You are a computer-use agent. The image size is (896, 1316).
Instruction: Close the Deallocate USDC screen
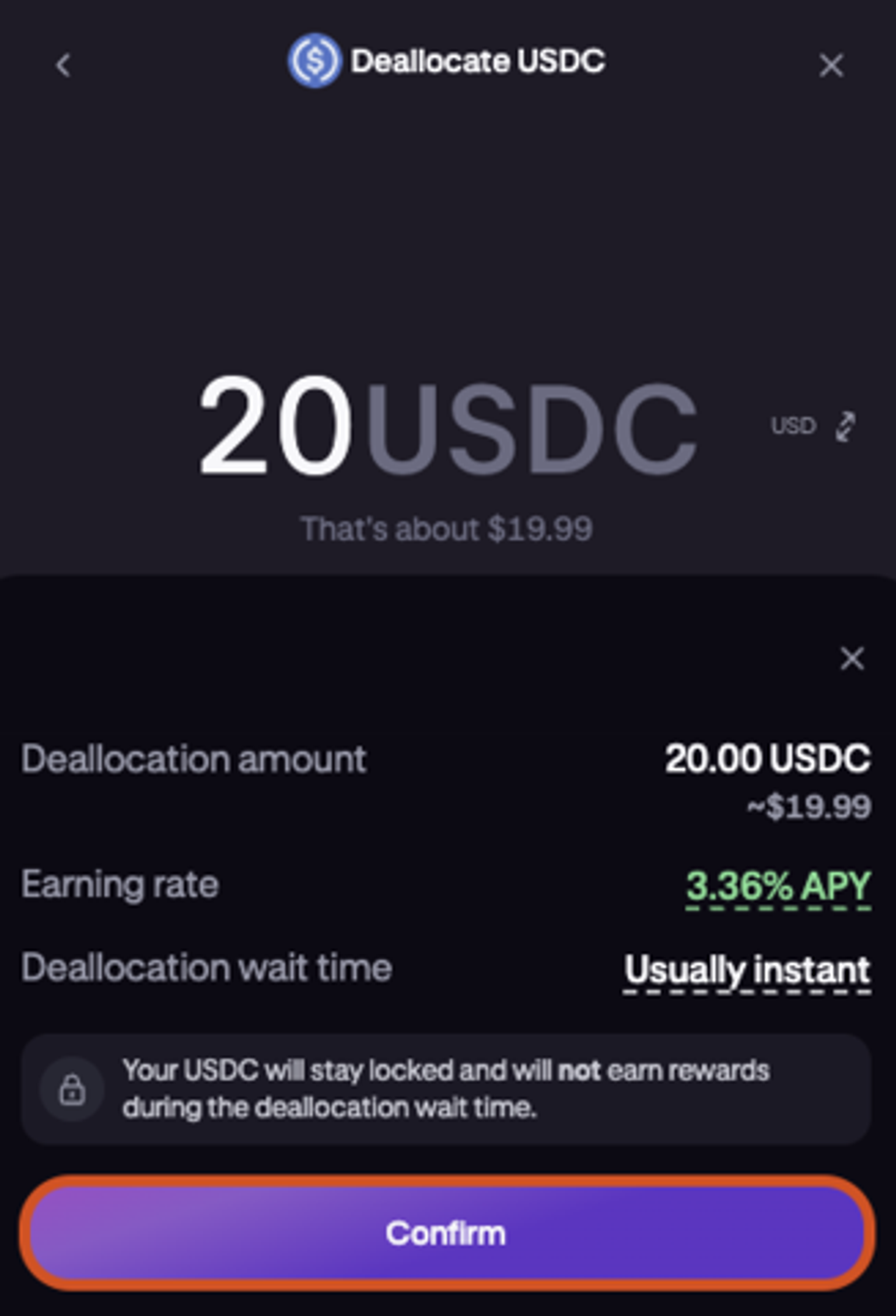[831, 65]
